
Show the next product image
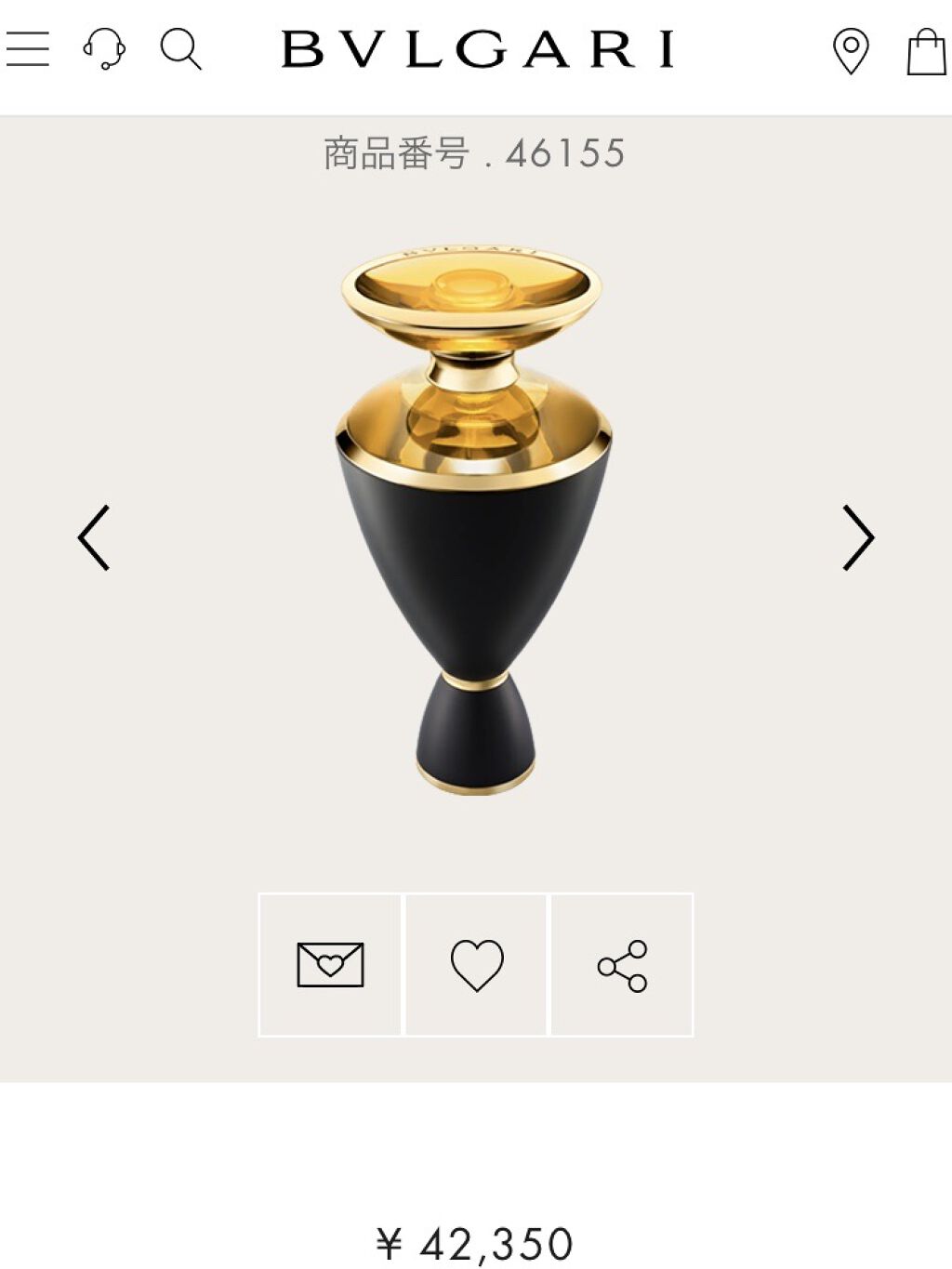[858, 537]
